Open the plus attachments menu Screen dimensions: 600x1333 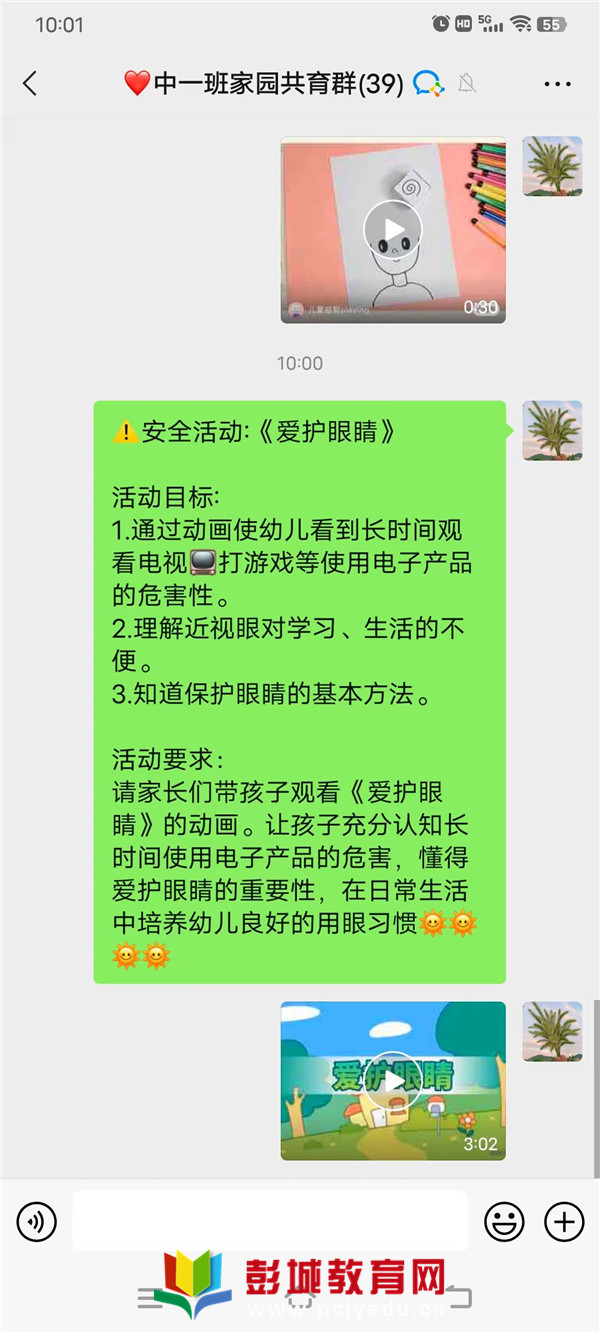coord(563,1221)
